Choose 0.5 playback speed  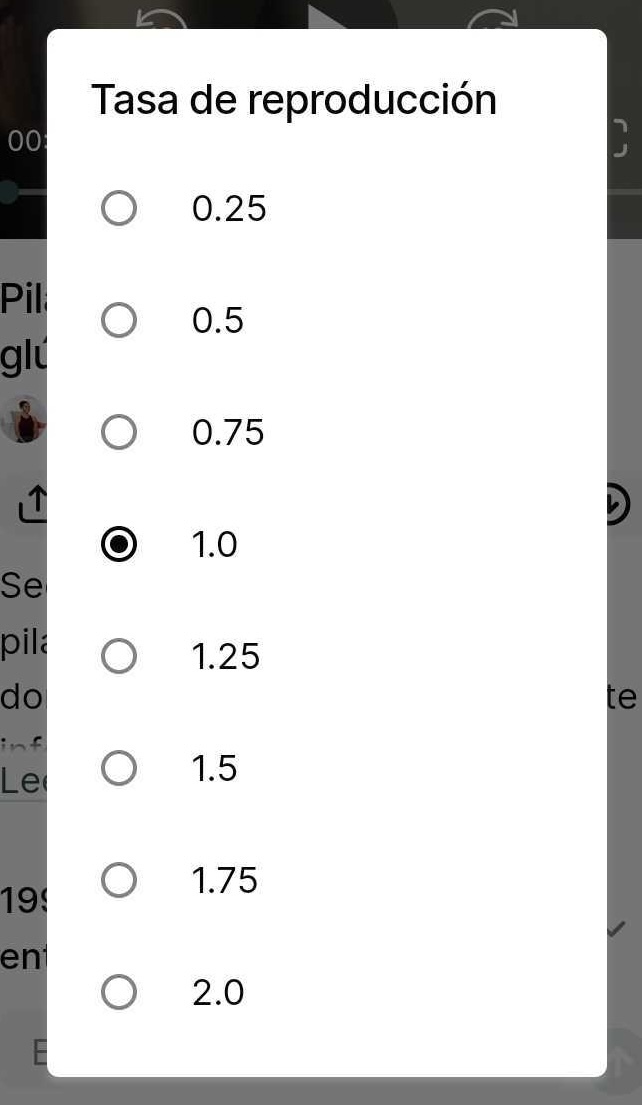119,321
